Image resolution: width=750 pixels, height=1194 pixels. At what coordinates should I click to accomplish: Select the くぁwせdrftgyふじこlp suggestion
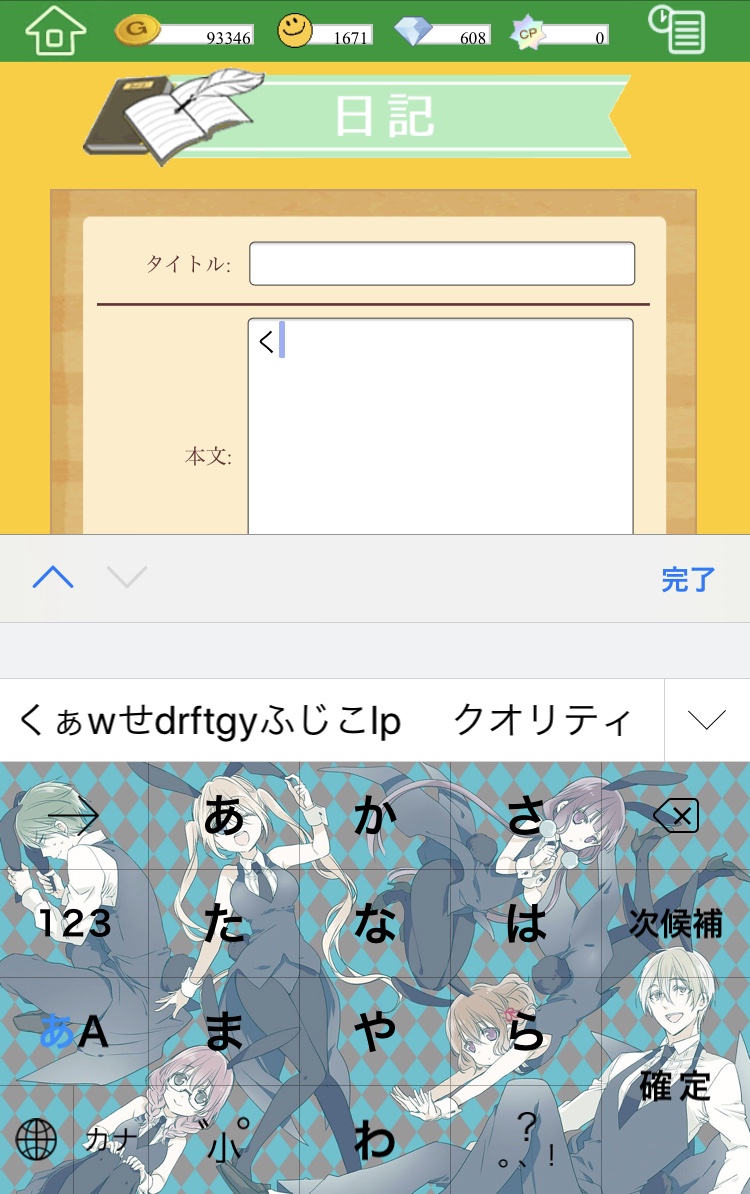(210, 720)
